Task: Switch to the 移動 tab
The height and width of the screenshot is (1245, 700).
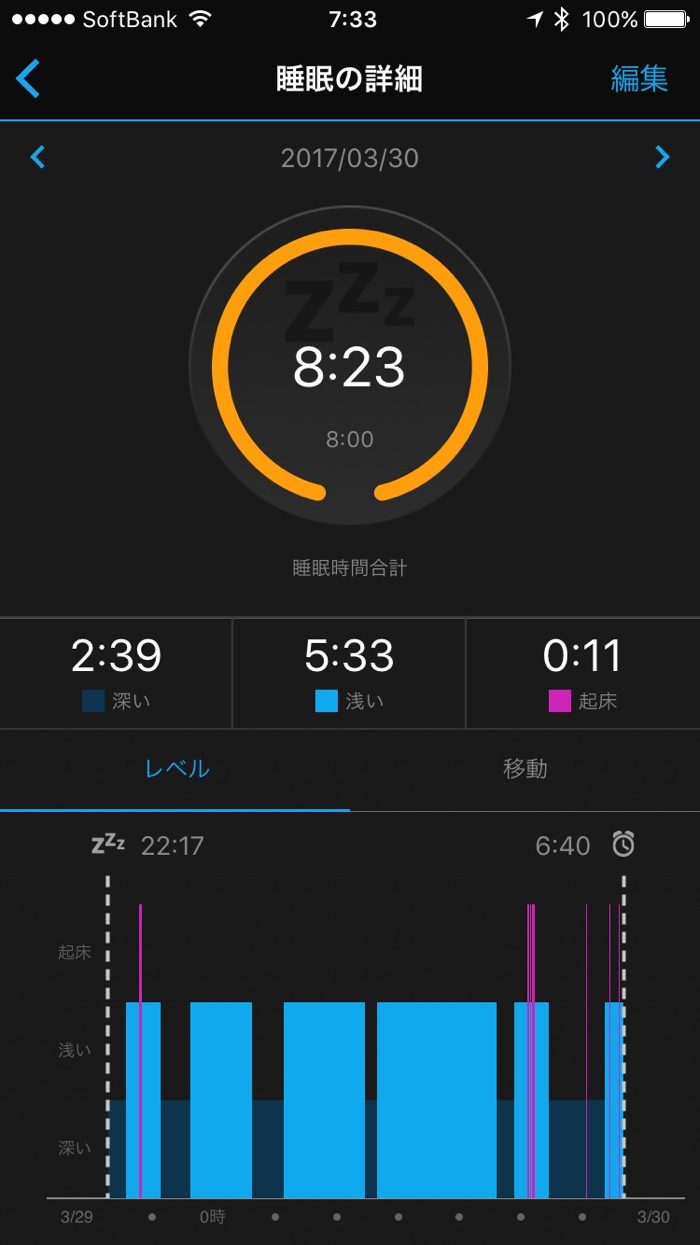Action: click(x=525, y=769)
